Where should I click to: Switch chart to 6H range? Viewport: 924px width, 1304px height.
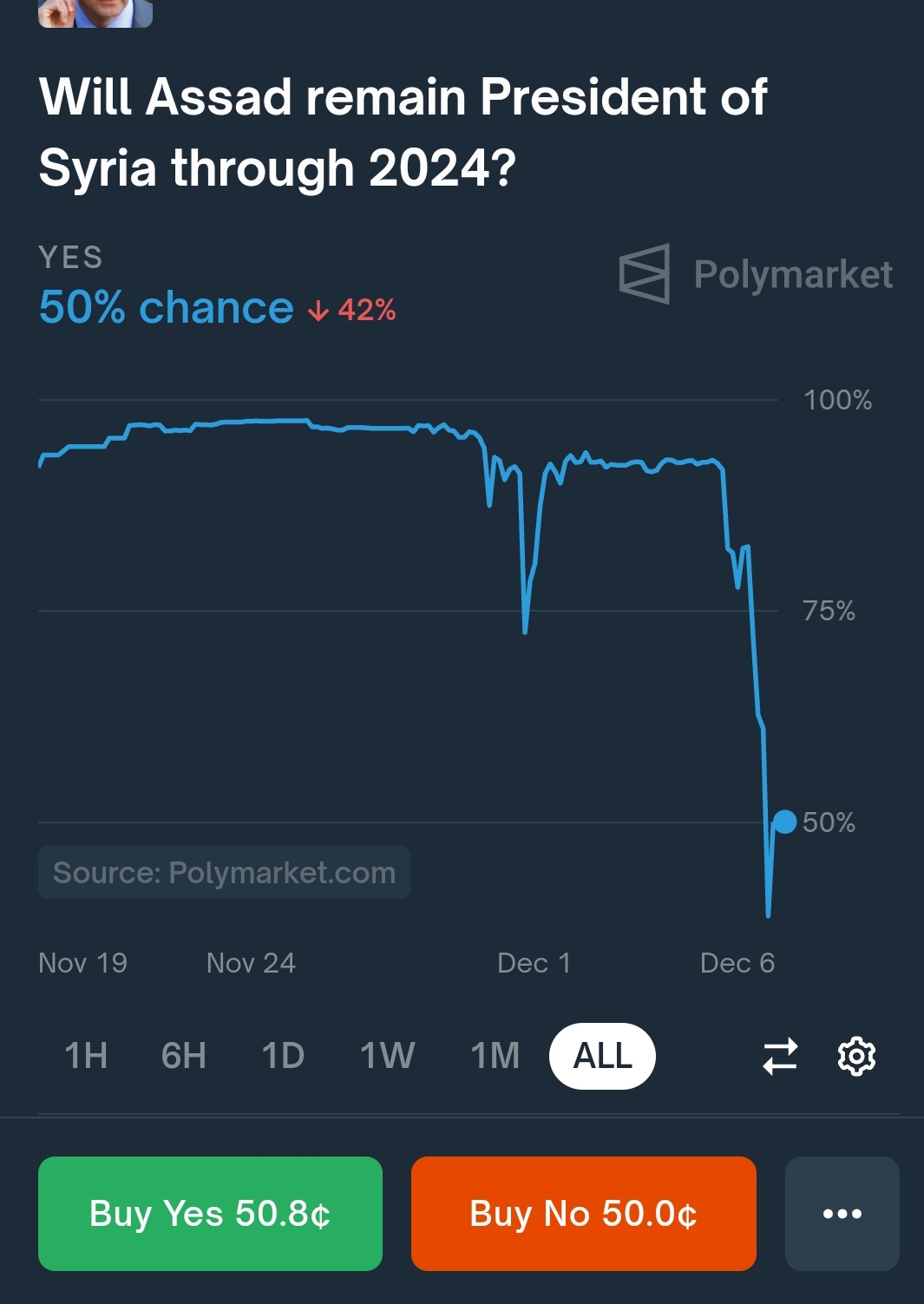point(184,1056)
